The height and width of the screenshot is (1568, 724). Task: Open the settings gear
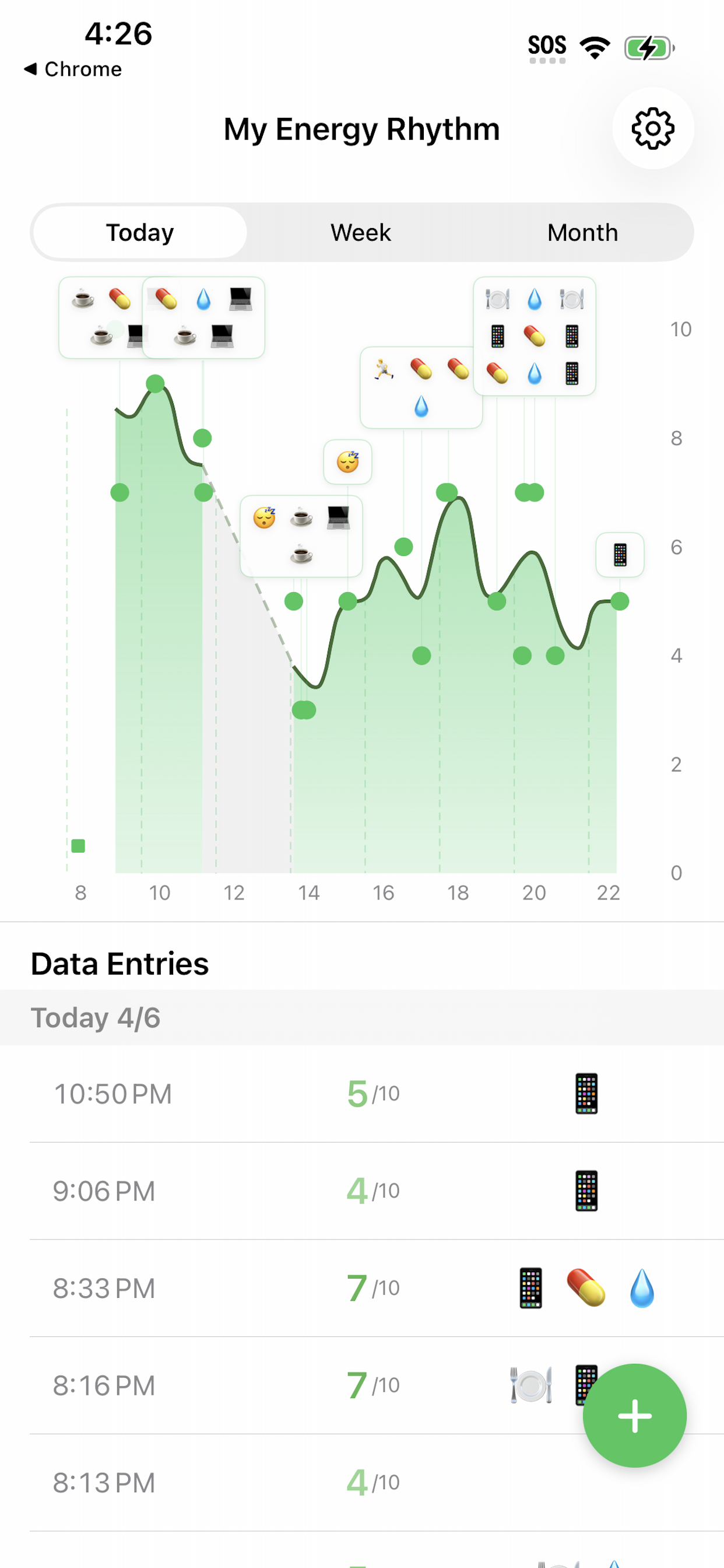[653, 129]
